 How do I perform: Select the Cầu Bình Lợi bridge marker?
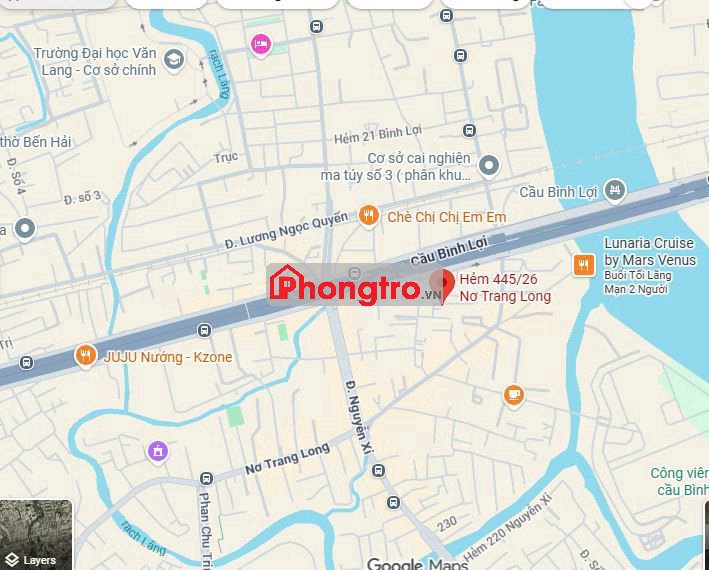[616, 189]
